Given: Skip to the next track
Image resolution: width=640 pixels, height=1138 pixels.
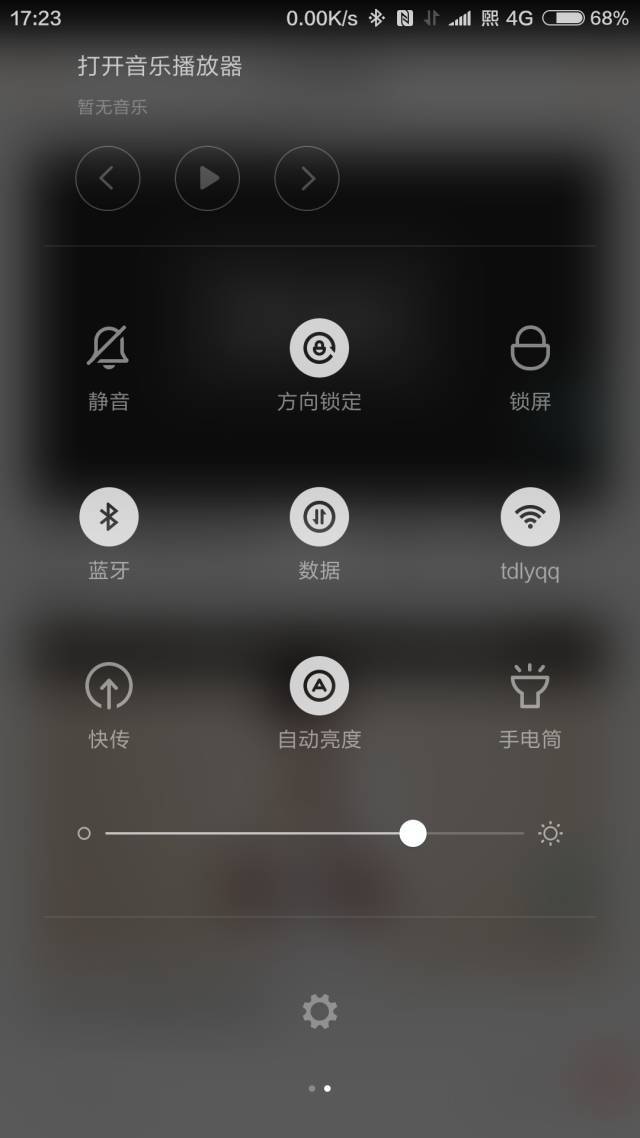Looking at the screenshot, I should point(307,179).
